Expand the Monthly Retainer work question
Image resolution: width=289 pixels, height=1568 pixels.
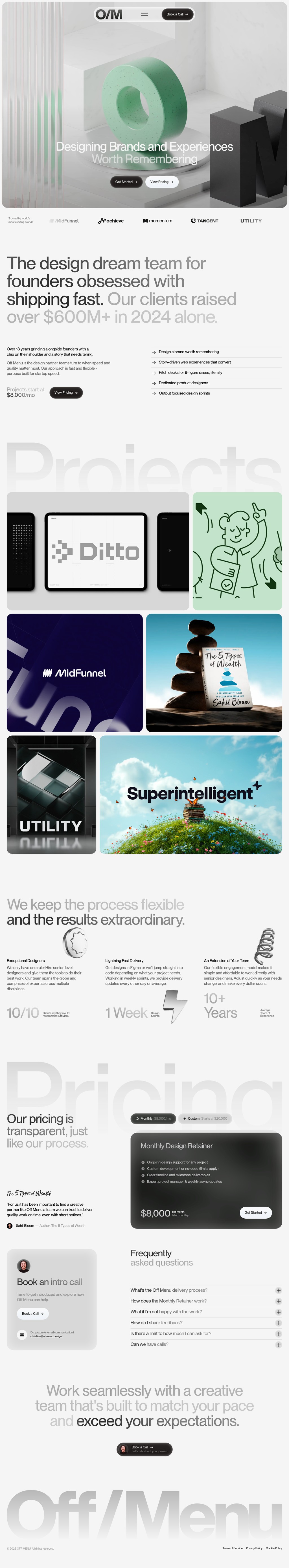click(x=205, y=1301)
